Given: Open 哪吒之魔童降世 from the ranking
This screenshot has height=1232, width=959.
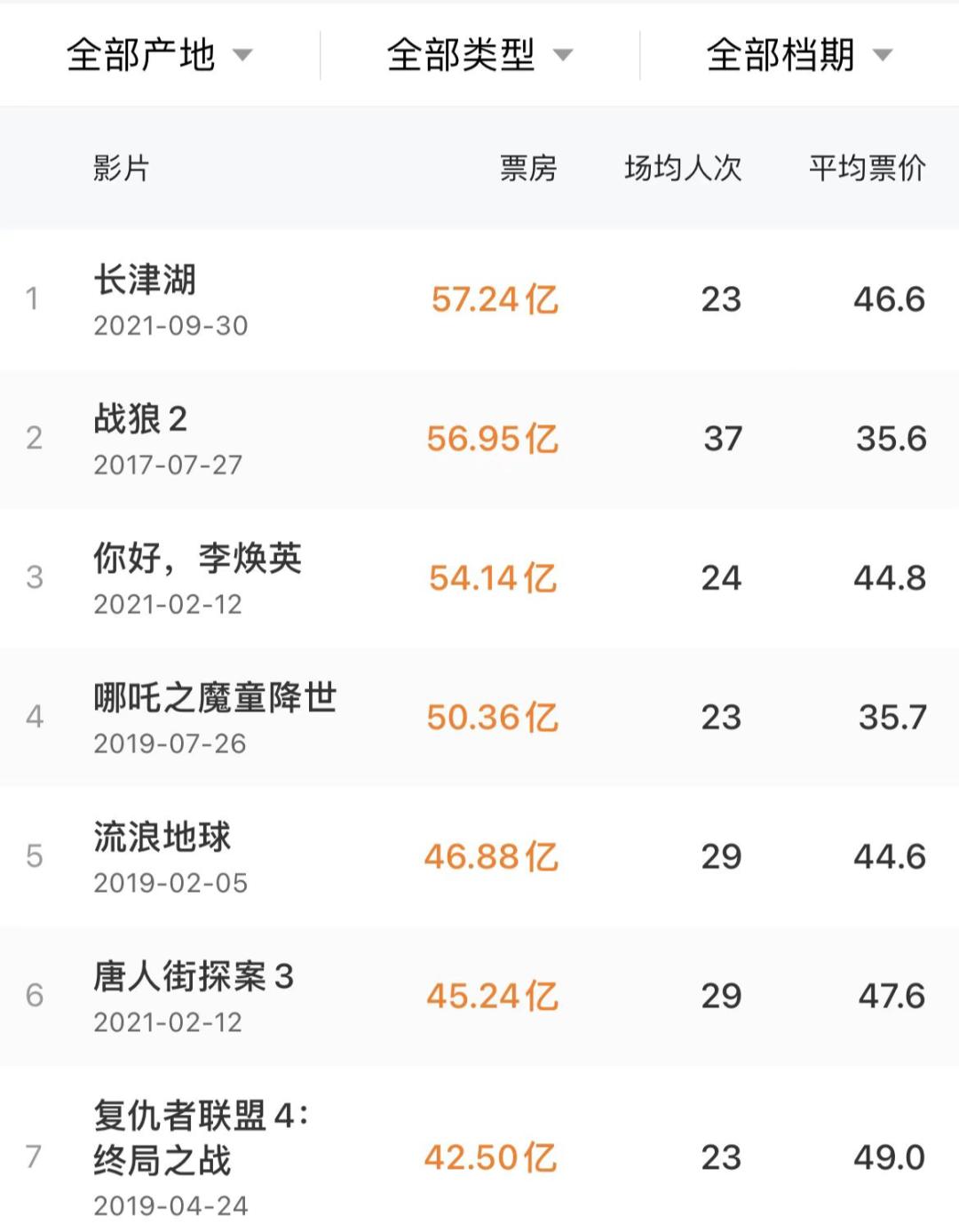Looking at the screenshot, I should (215, 698).
